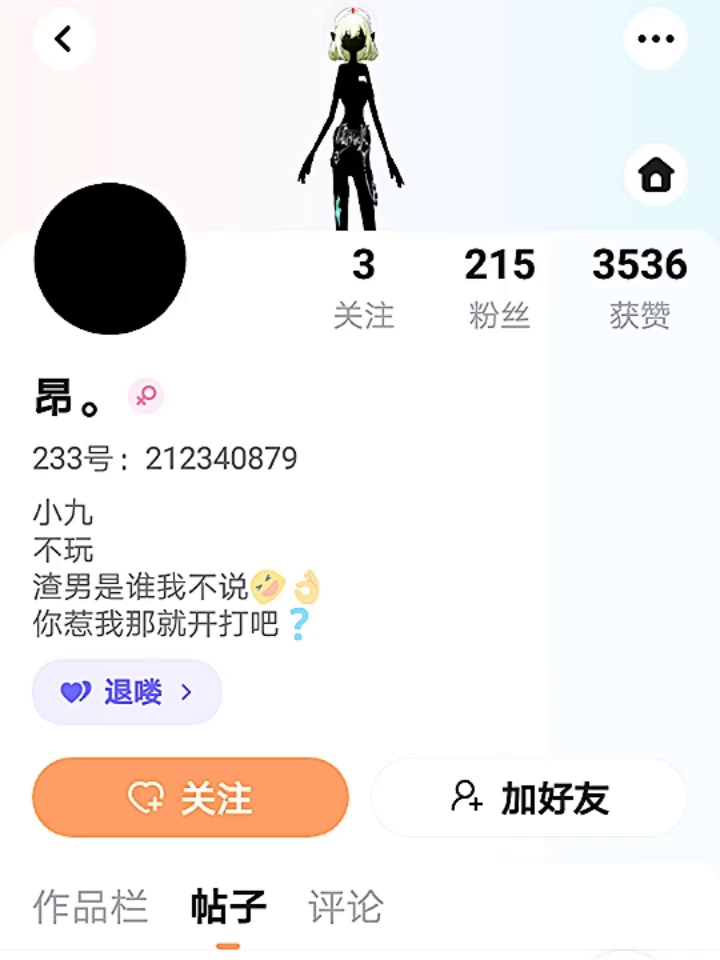
Task: Switch to the 帖子 tab
Action: pos(228,907)
